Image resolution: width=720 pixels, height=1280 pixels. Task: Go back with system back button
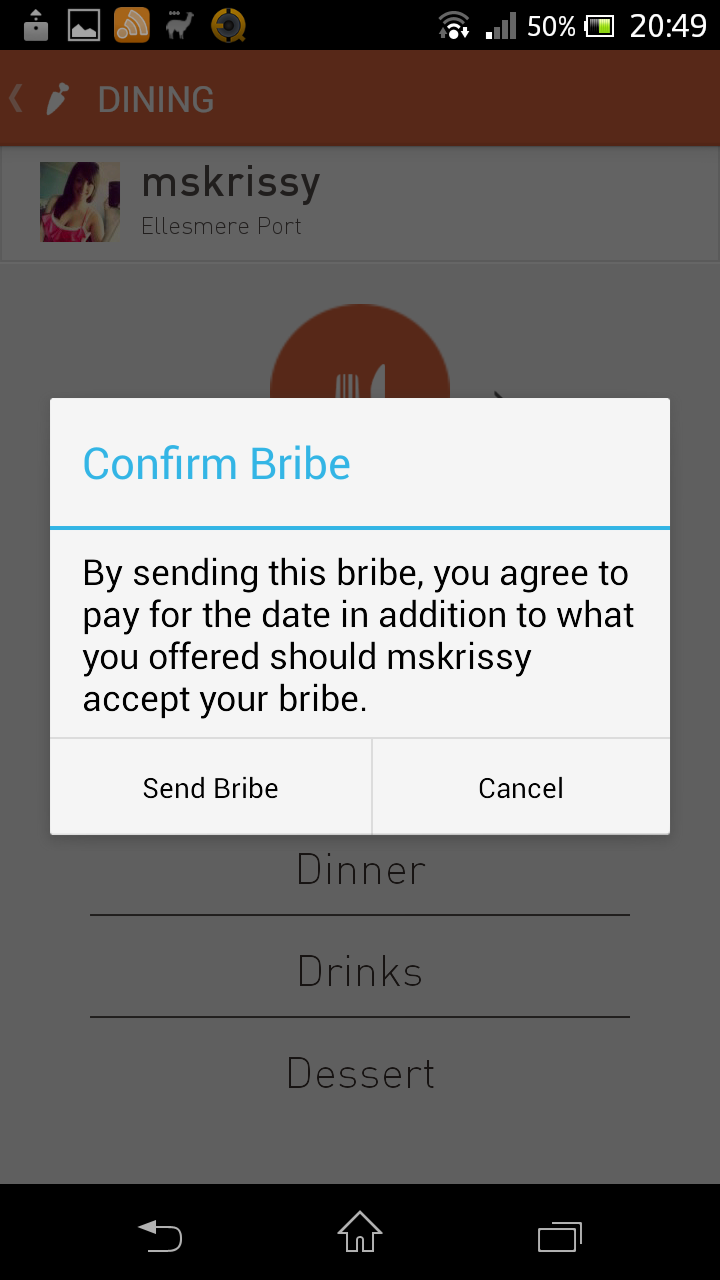pyautogui.click(x=160, y=1236)
